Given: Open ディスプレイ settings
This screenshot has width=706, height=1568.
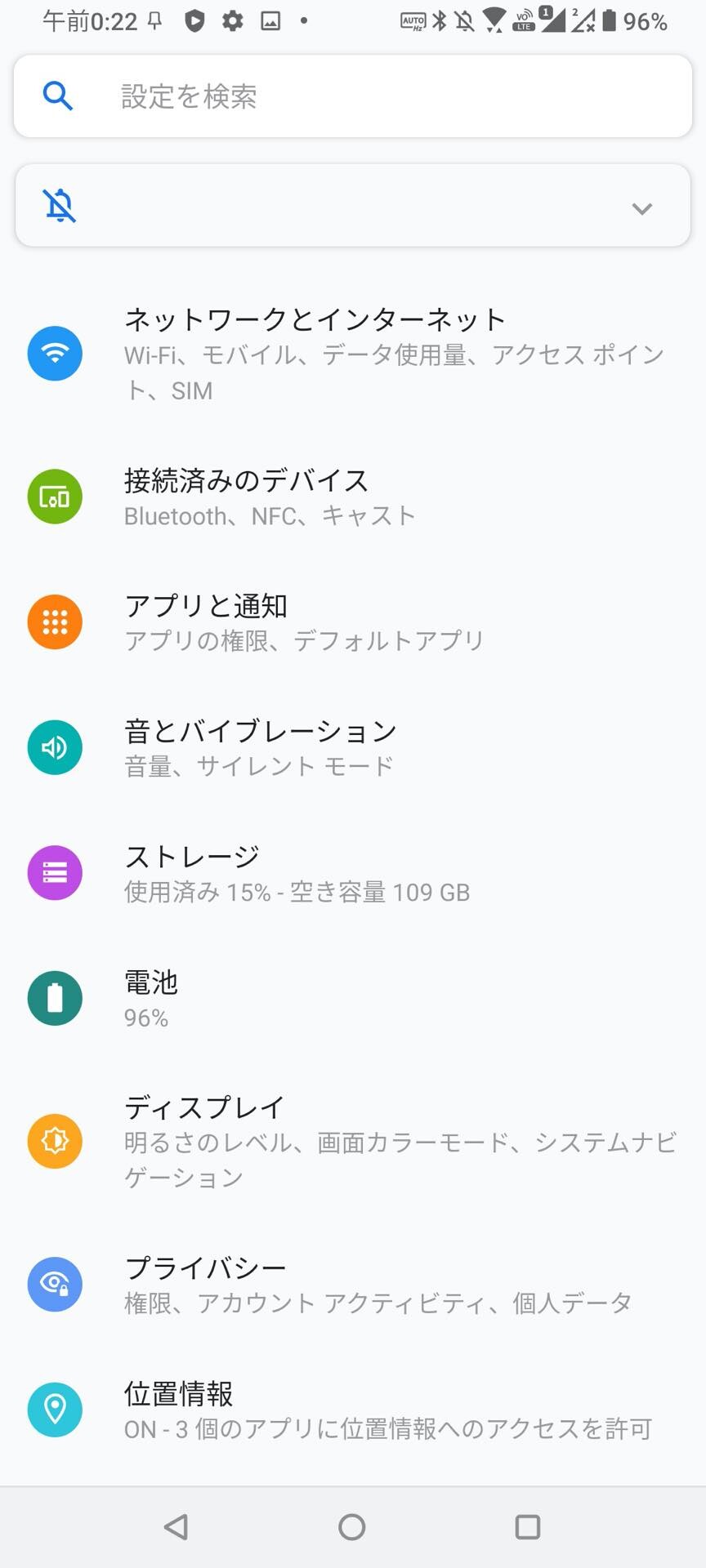Looking at the screenshot, I should (353, 1141).
